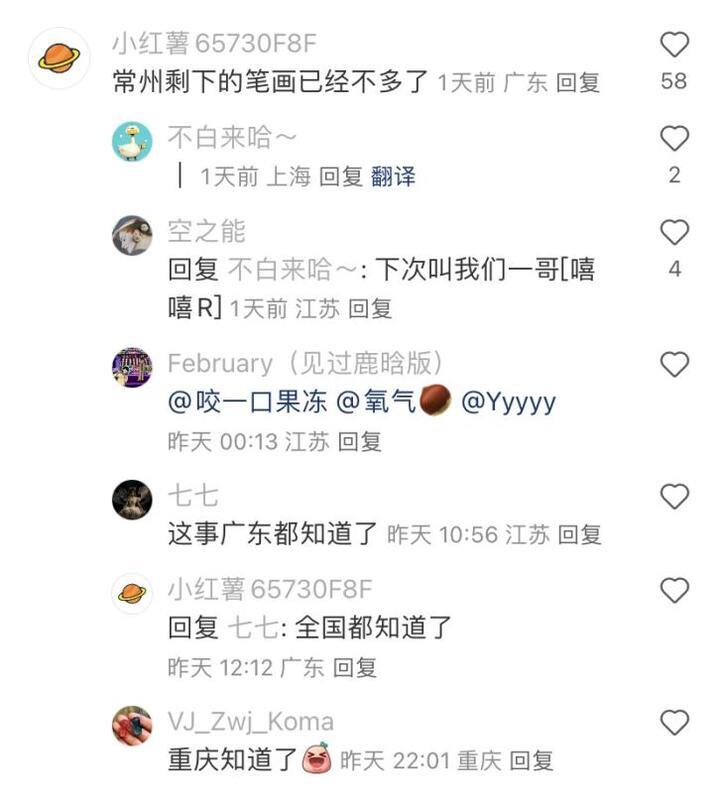The height and width of the screenshot is (805, 720).
Task: Like February's comment
Action: point(675,364)
